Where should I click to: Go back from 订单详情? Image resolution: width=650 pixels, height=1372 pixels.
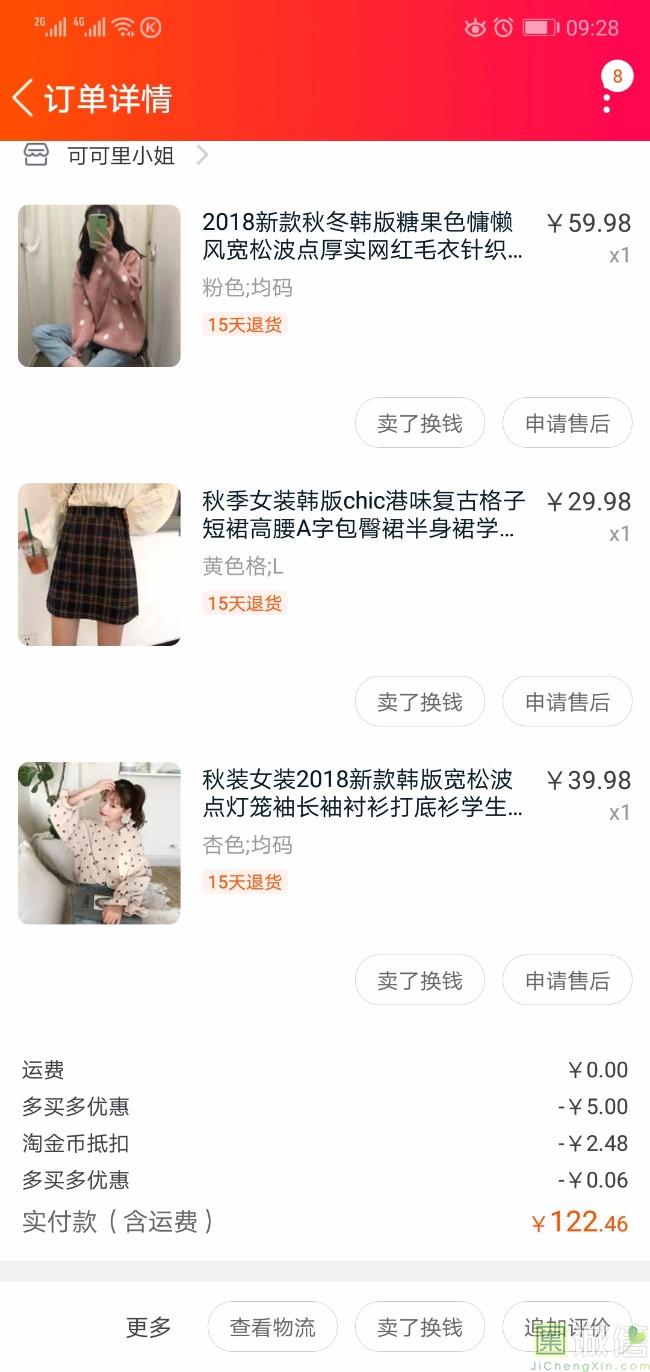(x=24, y=98)
